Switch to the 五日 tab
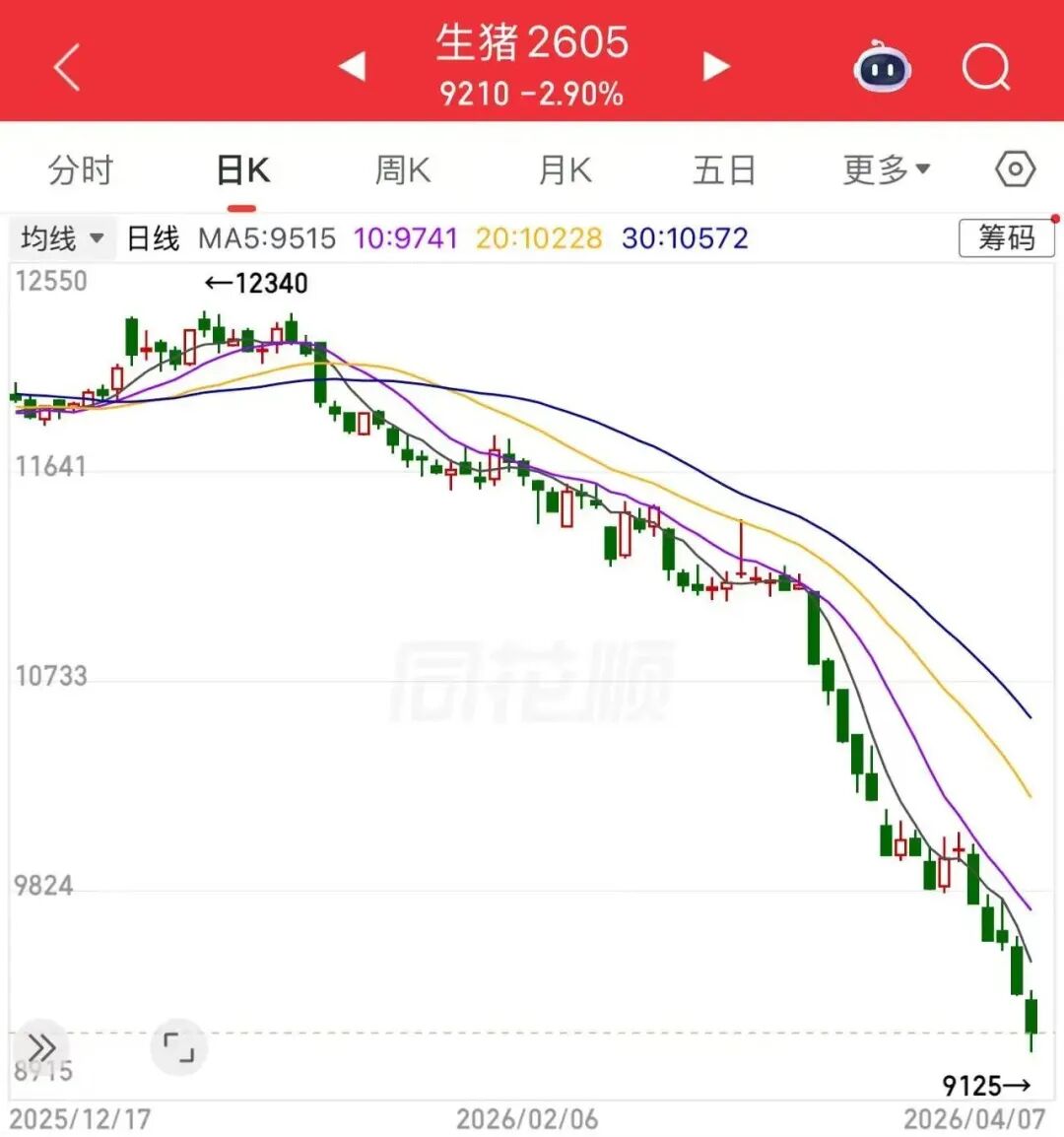Viewport: 1064px width, 1137px height. coord(724,170)
